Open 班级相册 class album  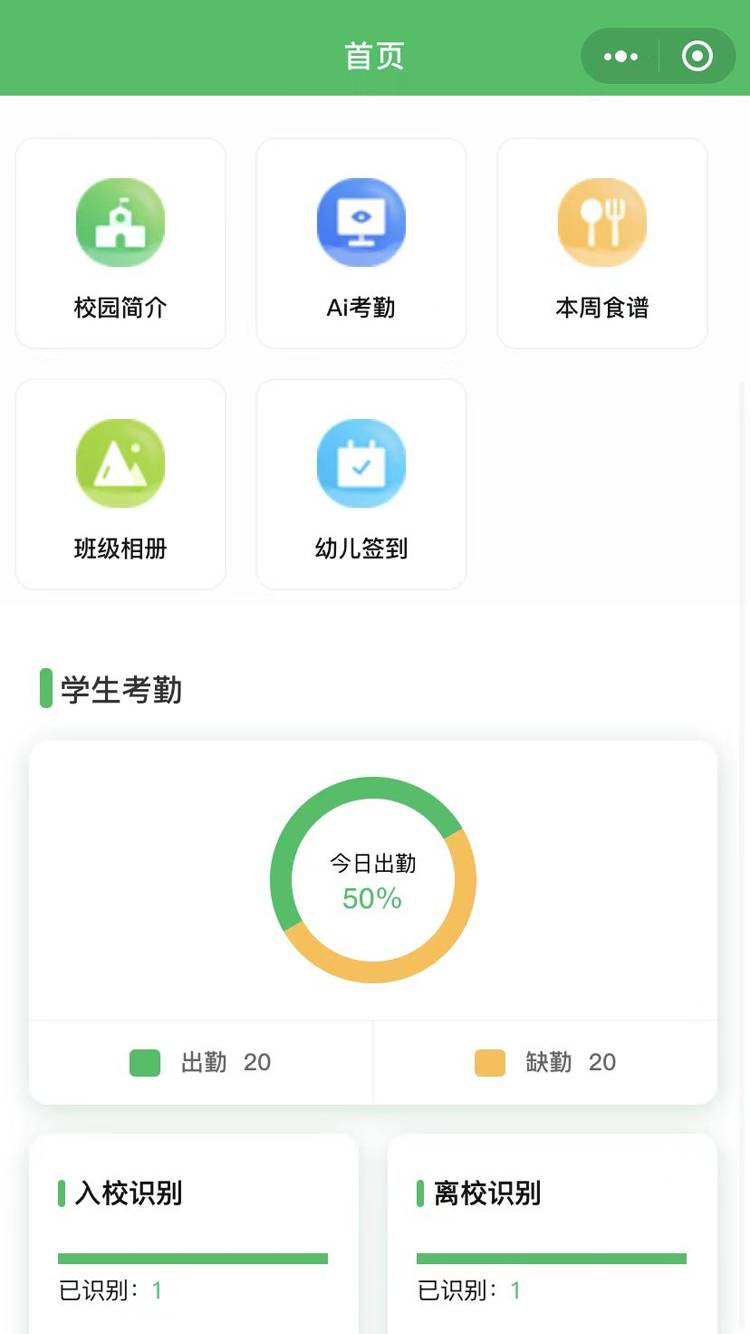click(120, 484)
